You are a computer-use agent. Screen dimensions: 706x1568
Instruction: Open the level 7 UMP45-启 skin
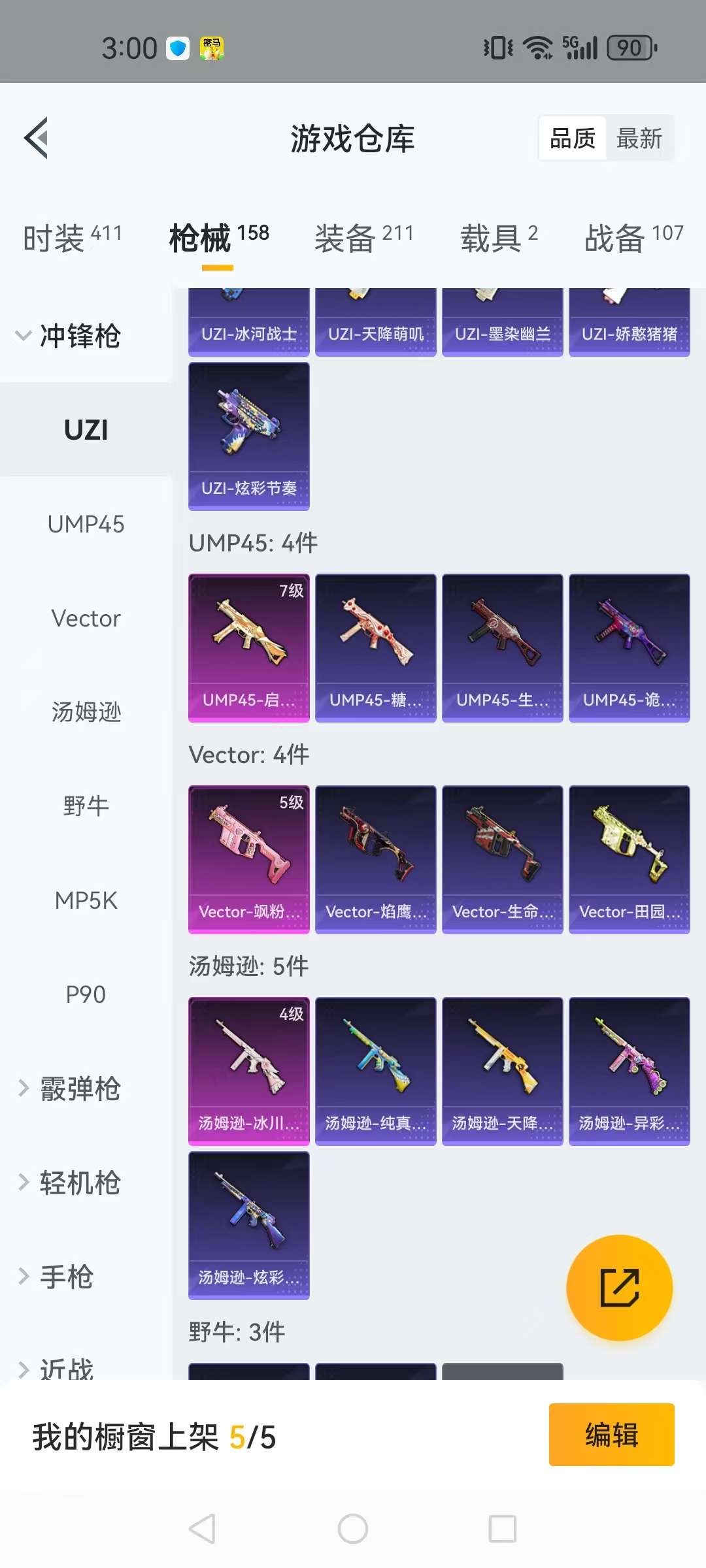coord(248,647)
